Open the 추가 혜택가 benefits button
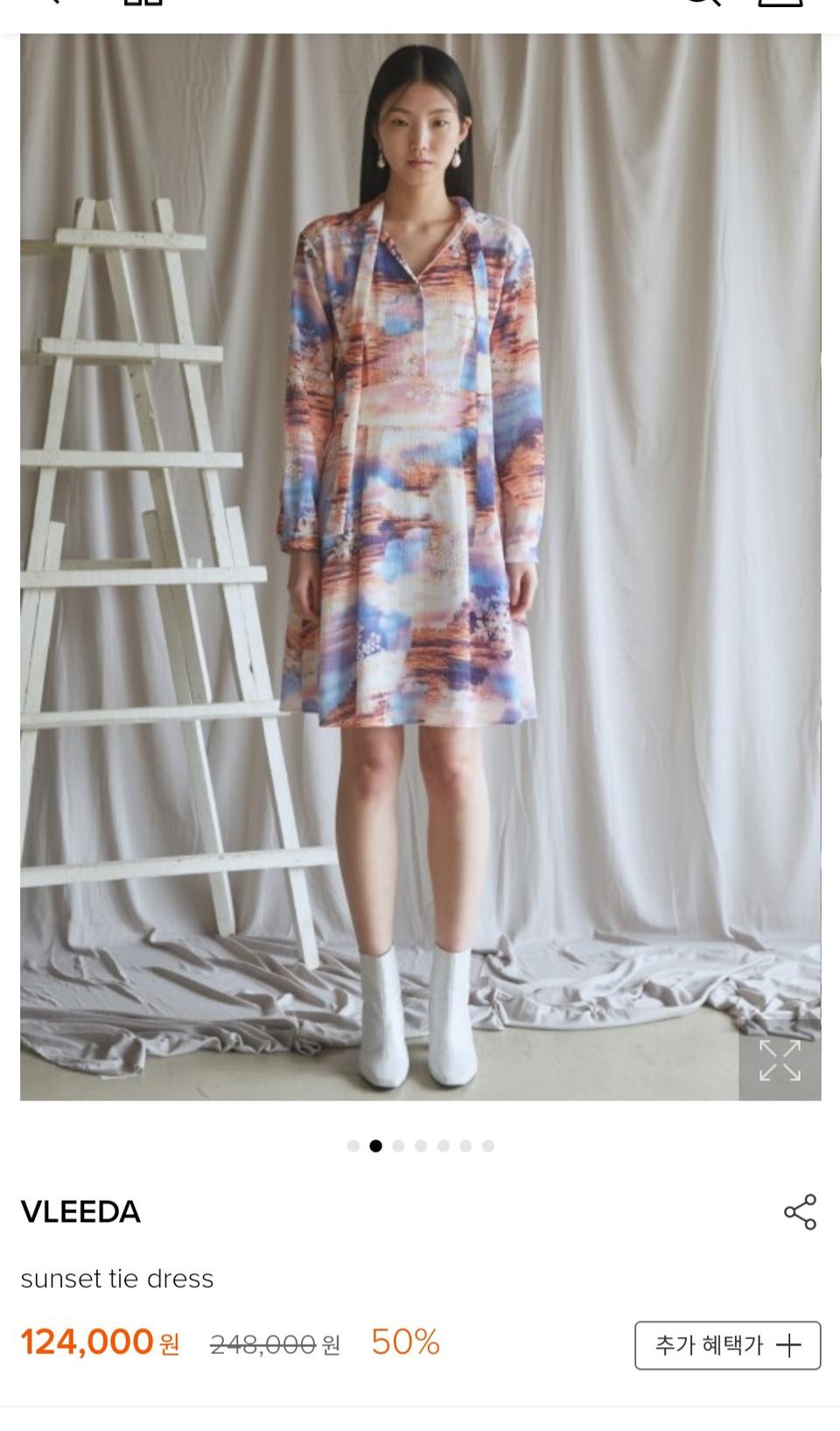Viewport: 840px width, 1431px height. pos(727,1345)
